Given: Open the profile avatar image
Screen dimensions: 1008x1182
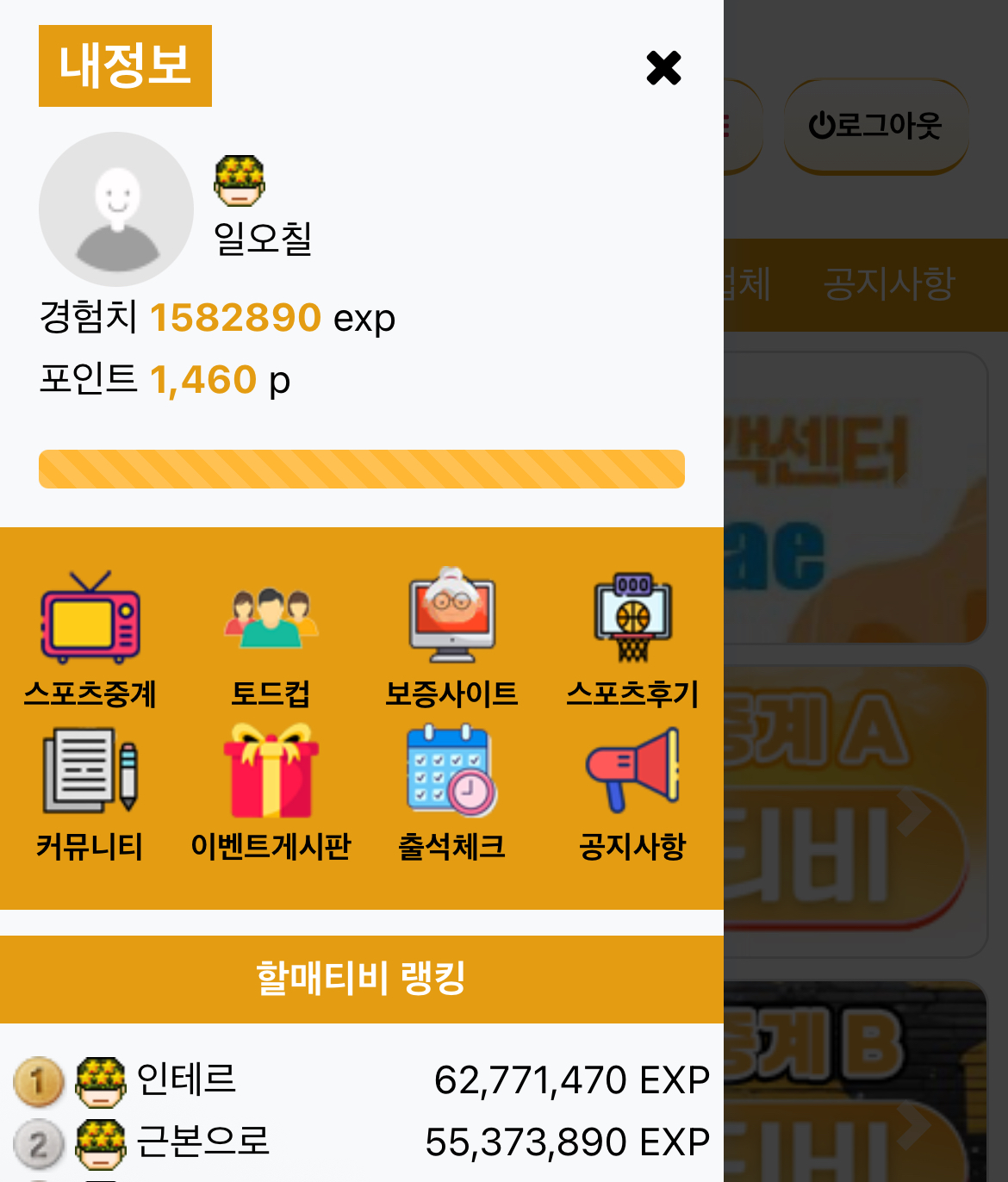Looking at the screenshot, I should 116,209.
